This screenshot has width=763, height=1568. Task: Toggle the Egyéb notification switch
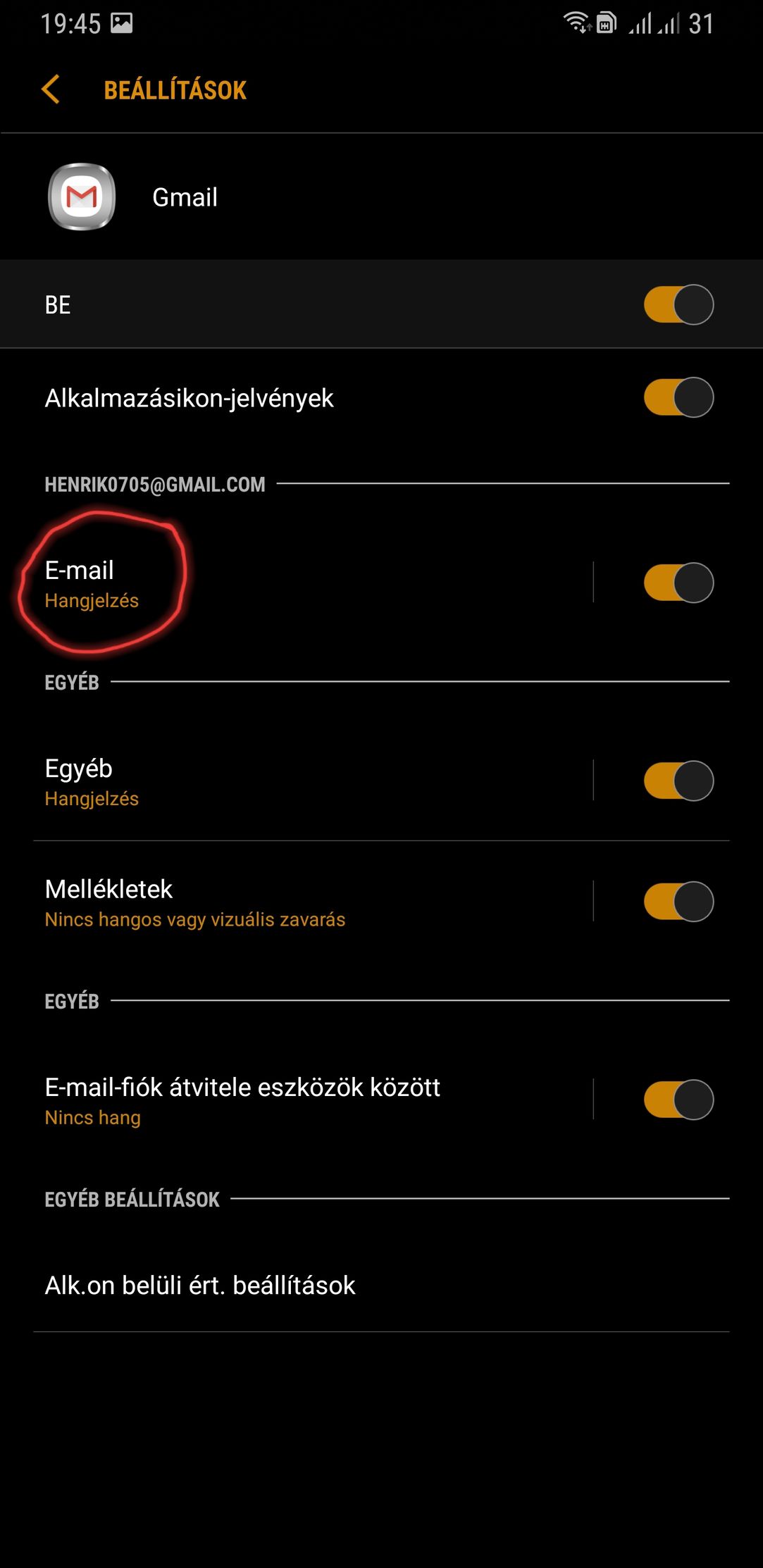[x=678, y=780]
